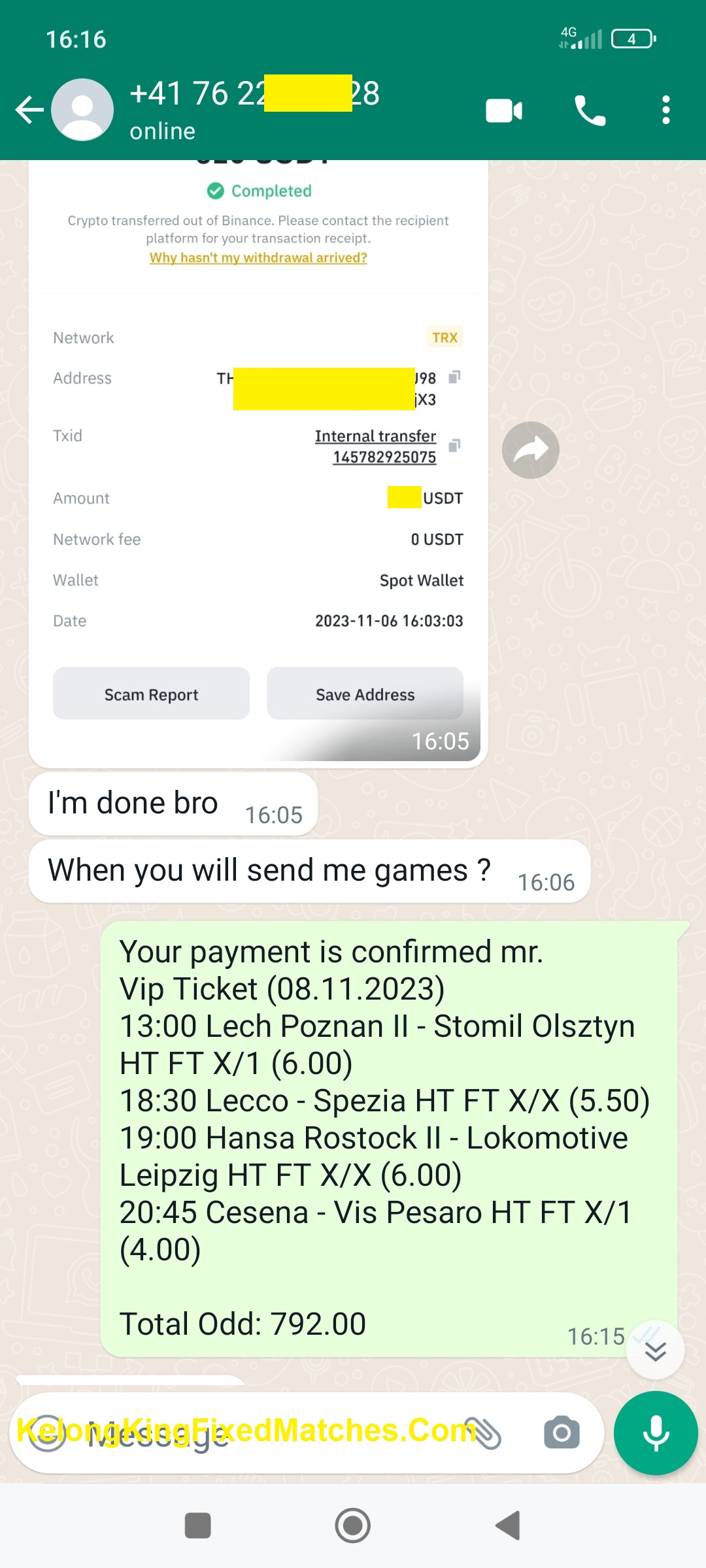Focus the Message input field
This screenshot has width=706, height=1568.
[x=261, y=1434]
